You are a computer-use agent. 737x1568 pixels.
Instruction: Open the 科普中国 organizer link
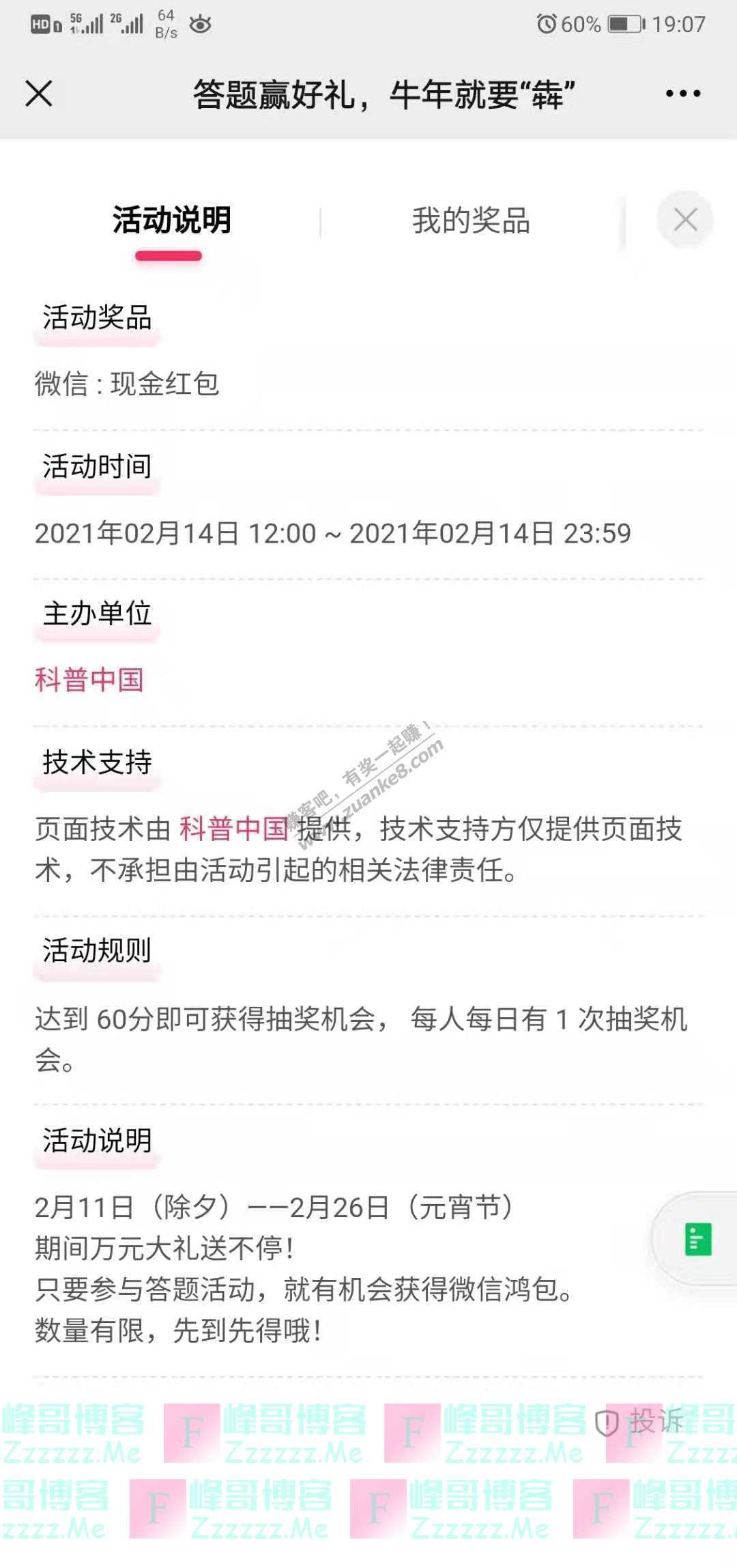89,680
